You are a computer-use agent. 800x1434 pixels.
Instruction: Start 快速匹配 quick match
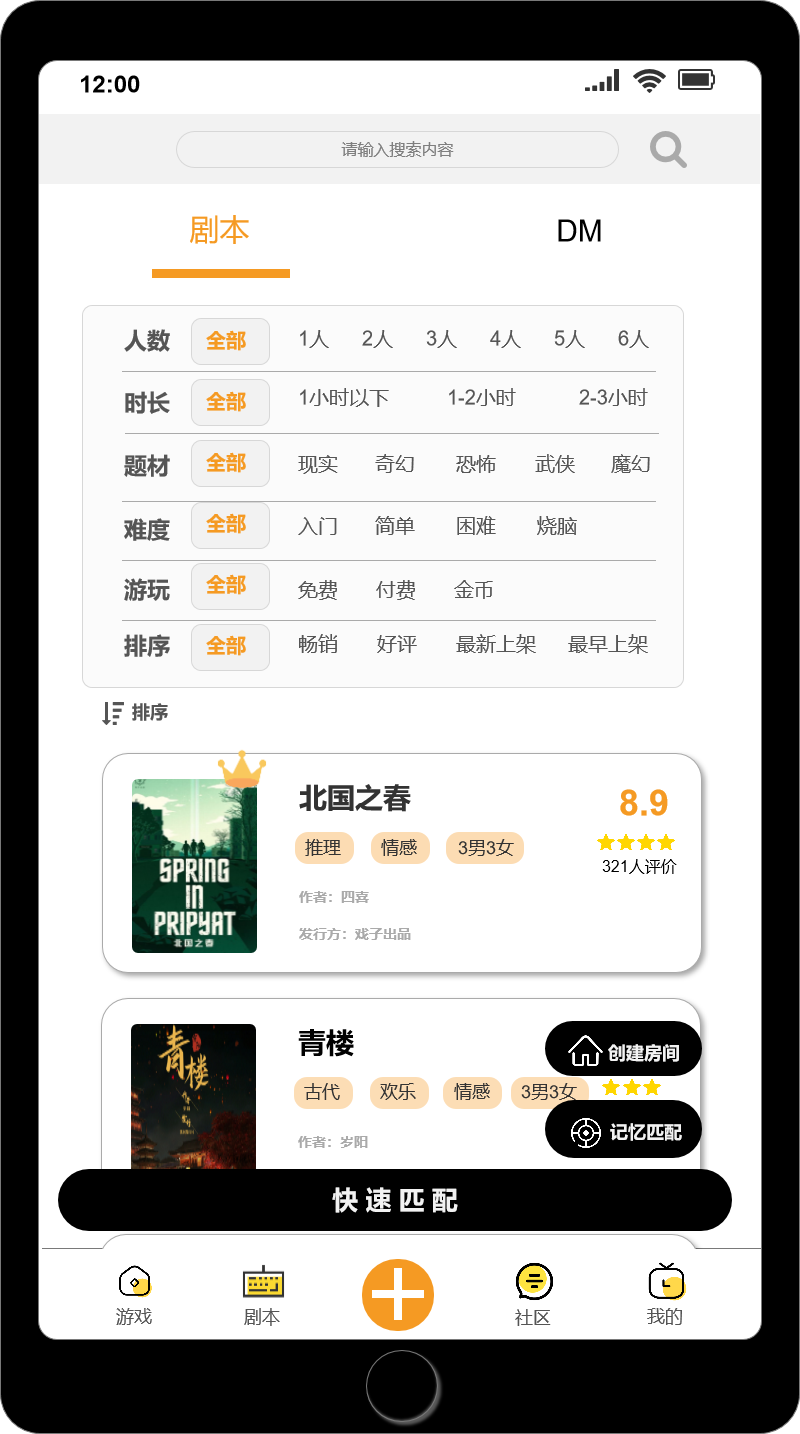pos(395,1200)
